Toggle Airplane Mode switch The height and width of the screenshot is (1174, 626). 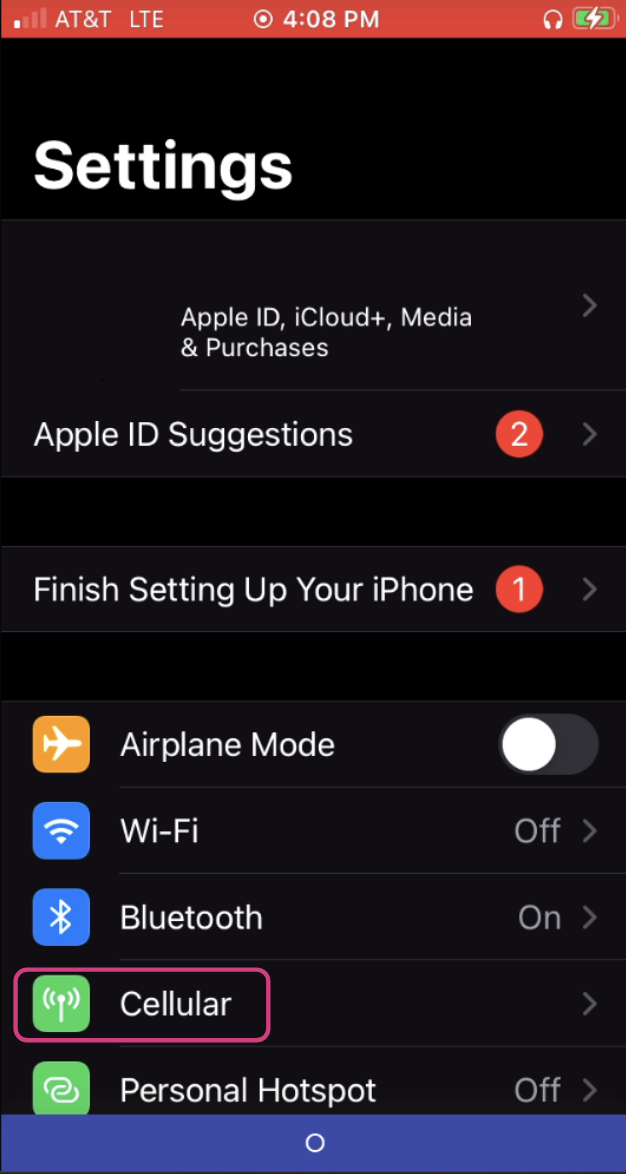pyautogui.click(x=548, y=745)
